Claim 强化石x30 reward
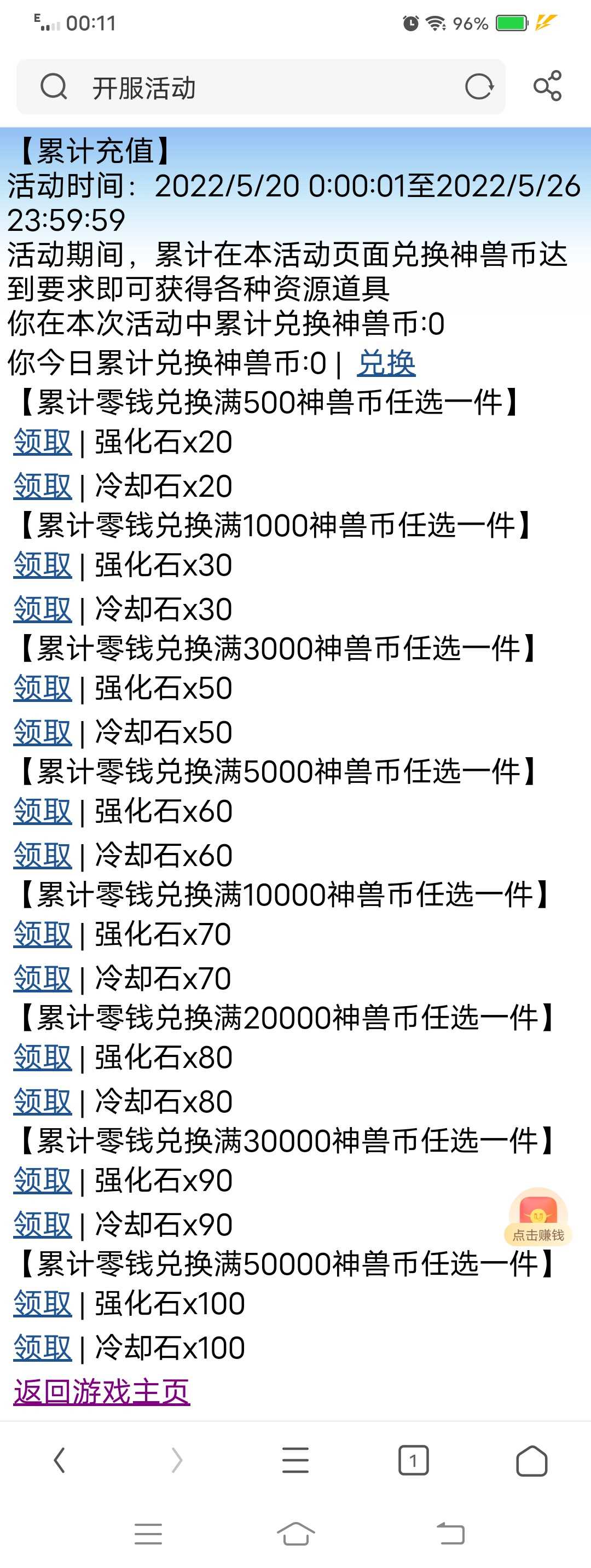591x1568 pixels. [43, 565]
